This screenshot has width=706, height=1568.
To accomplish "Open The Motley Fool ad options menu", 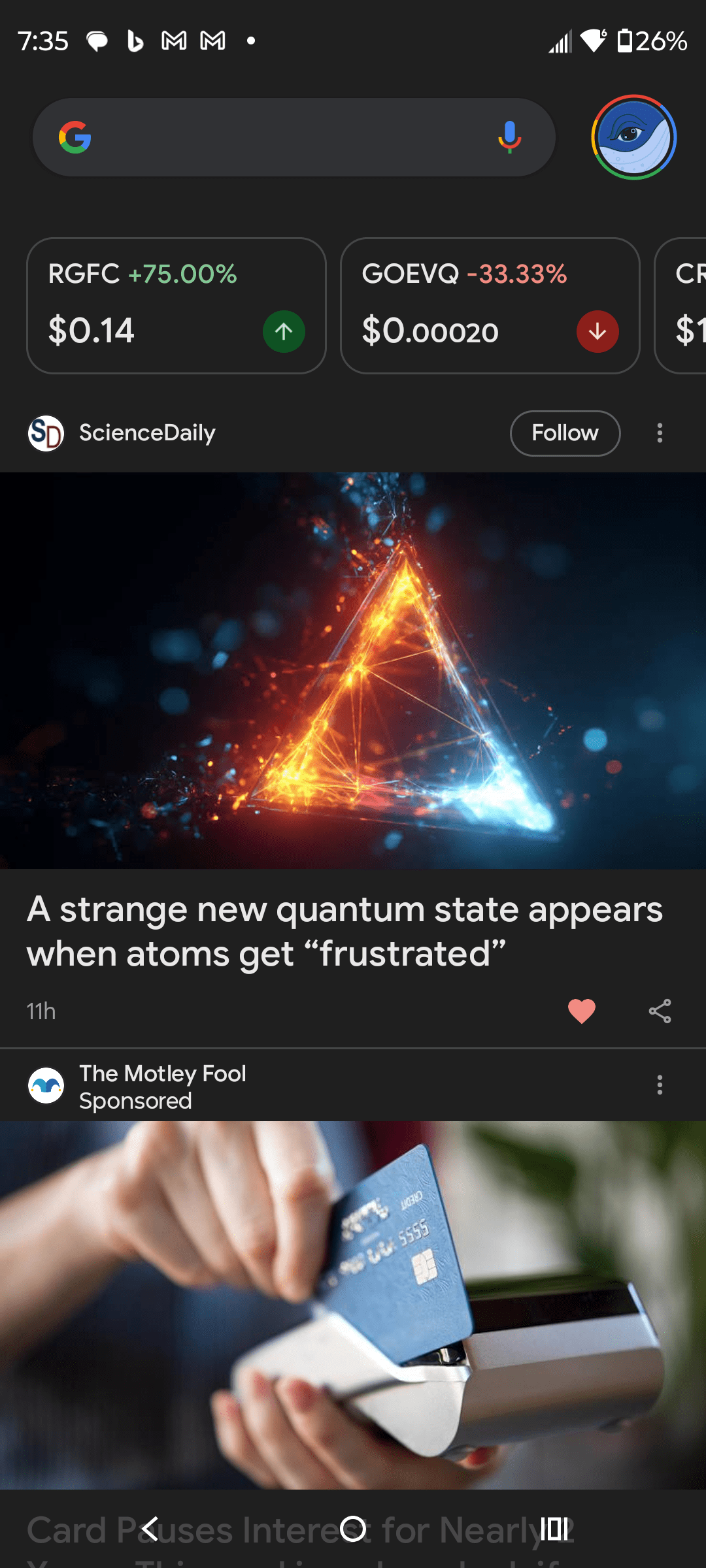I will point(660,1085).
